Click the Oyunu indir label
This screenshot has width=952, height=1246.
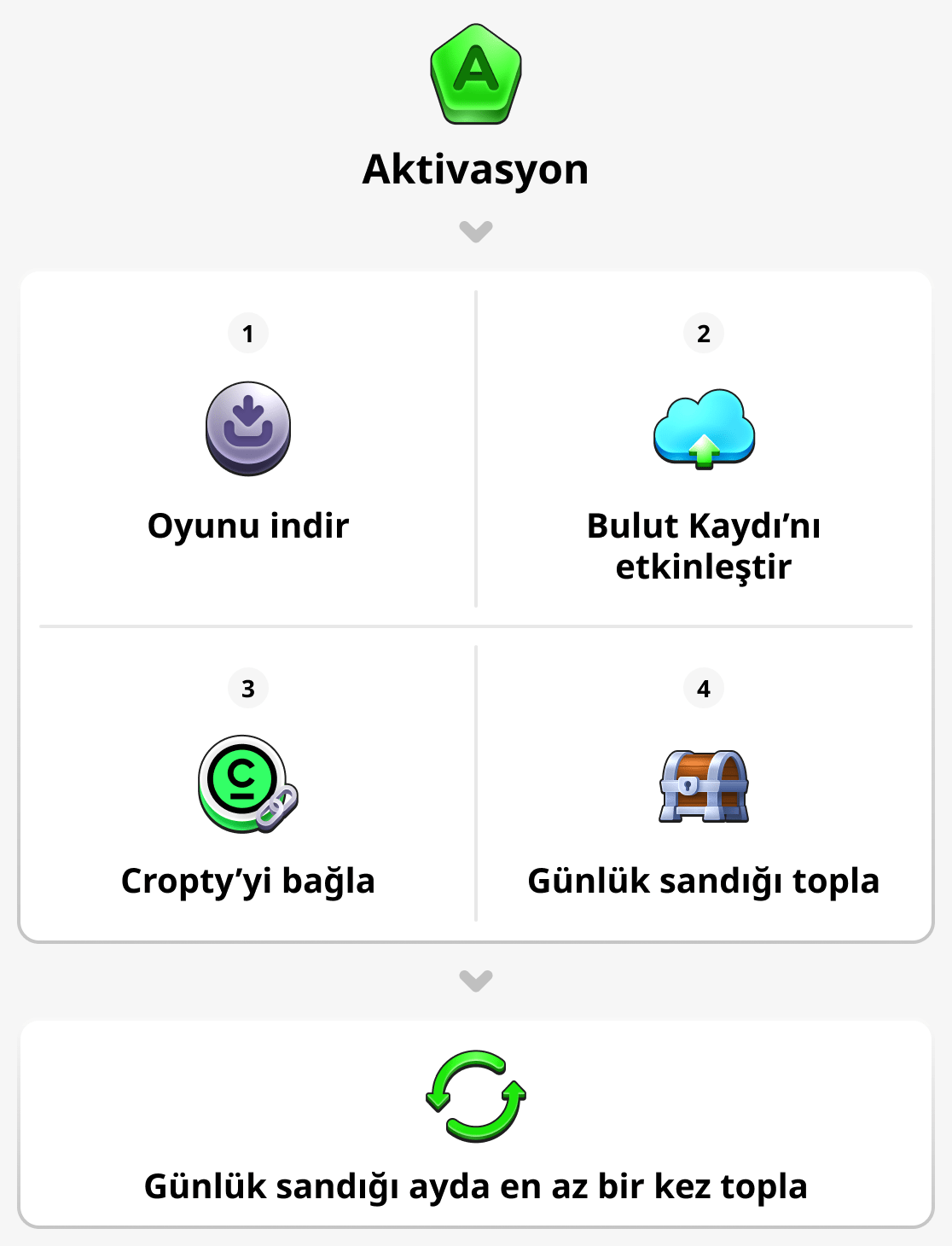(x=248, y=526)
